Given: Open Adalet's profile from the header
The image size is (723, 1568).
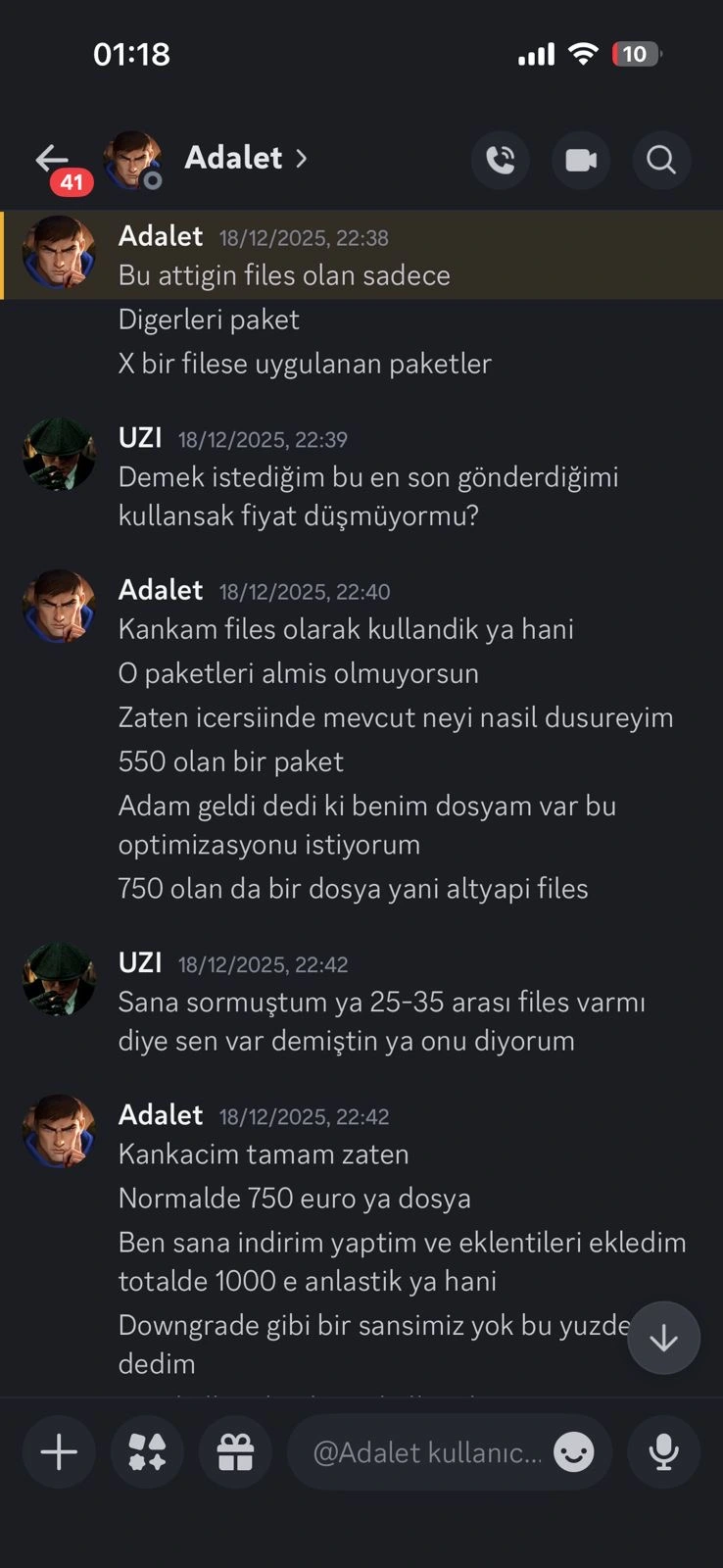Looking at the screenshot, I should [x=233, y=159].
